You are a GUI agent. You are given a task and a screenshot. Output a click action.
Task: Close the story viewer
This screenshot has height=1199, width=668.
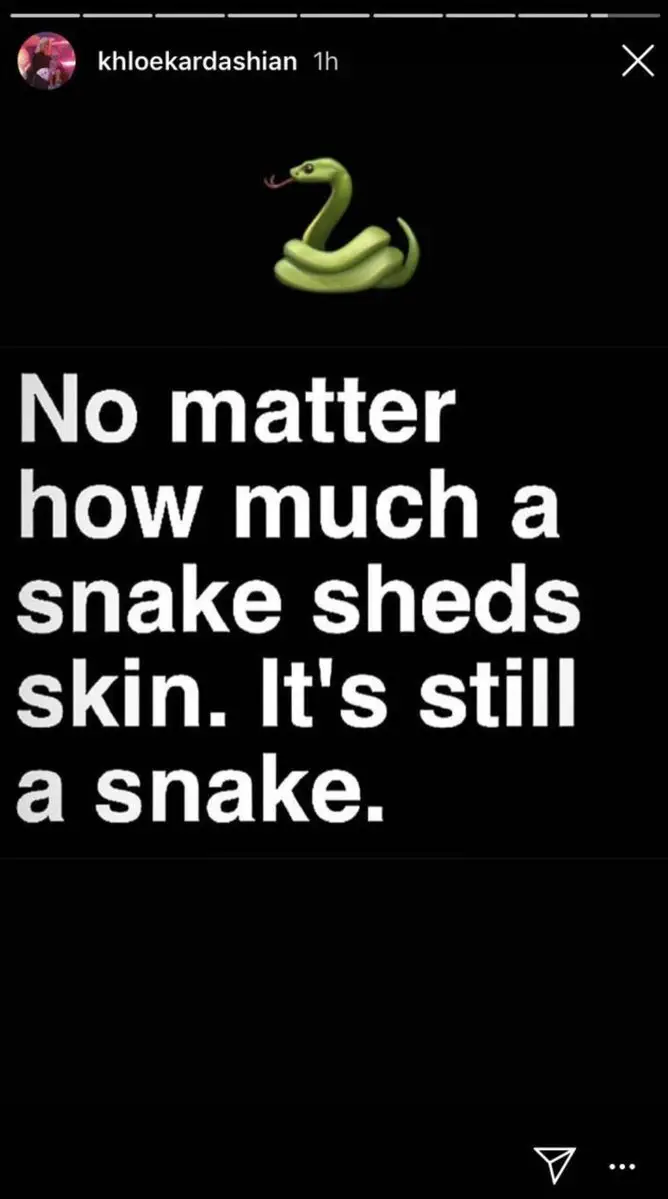tap(637, 62)
